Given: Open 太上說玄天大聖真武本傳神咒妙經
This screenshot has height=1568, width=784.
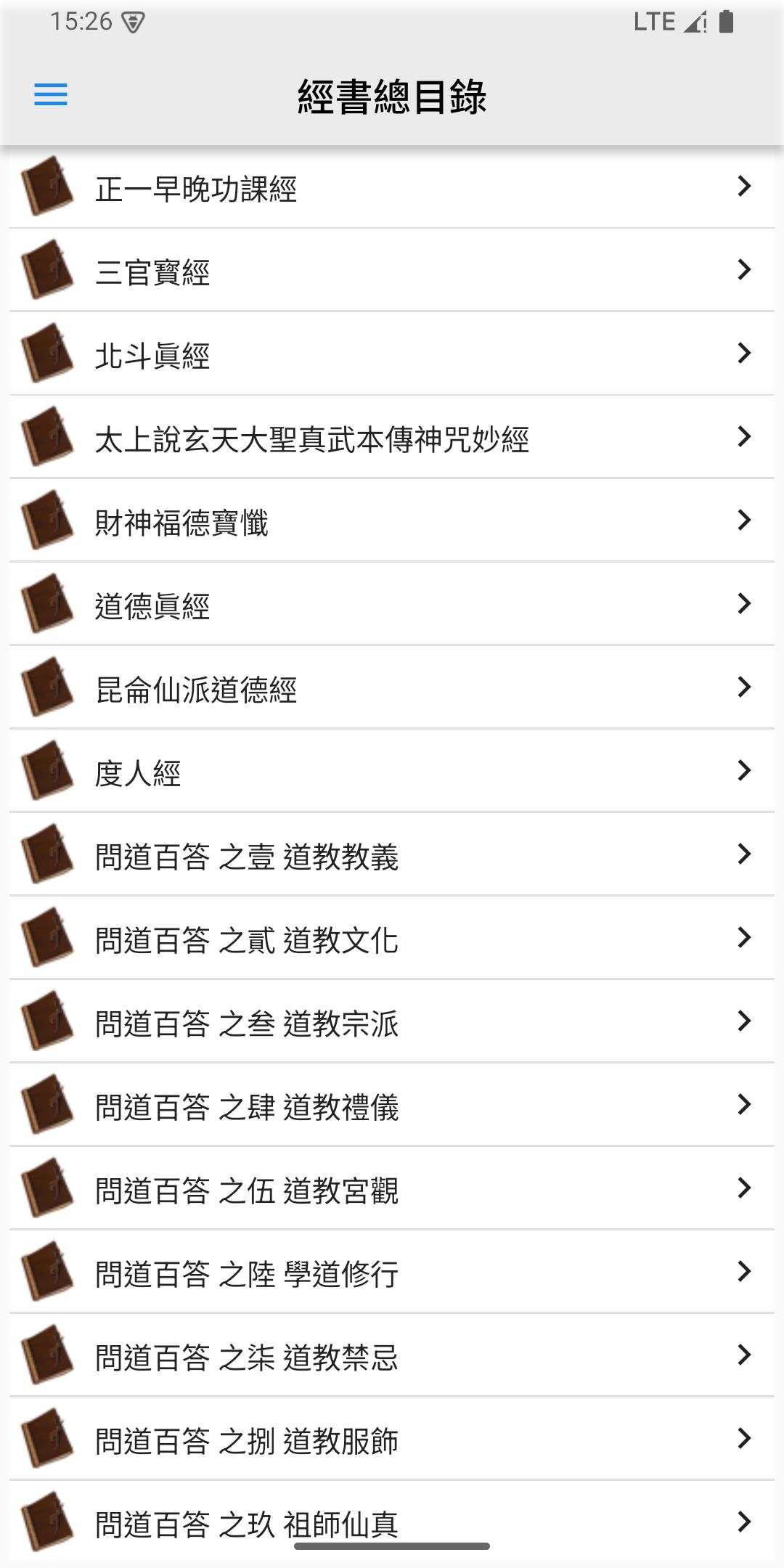Looking at the screenshot, I should pyautogui.click(x=392, y=438).
